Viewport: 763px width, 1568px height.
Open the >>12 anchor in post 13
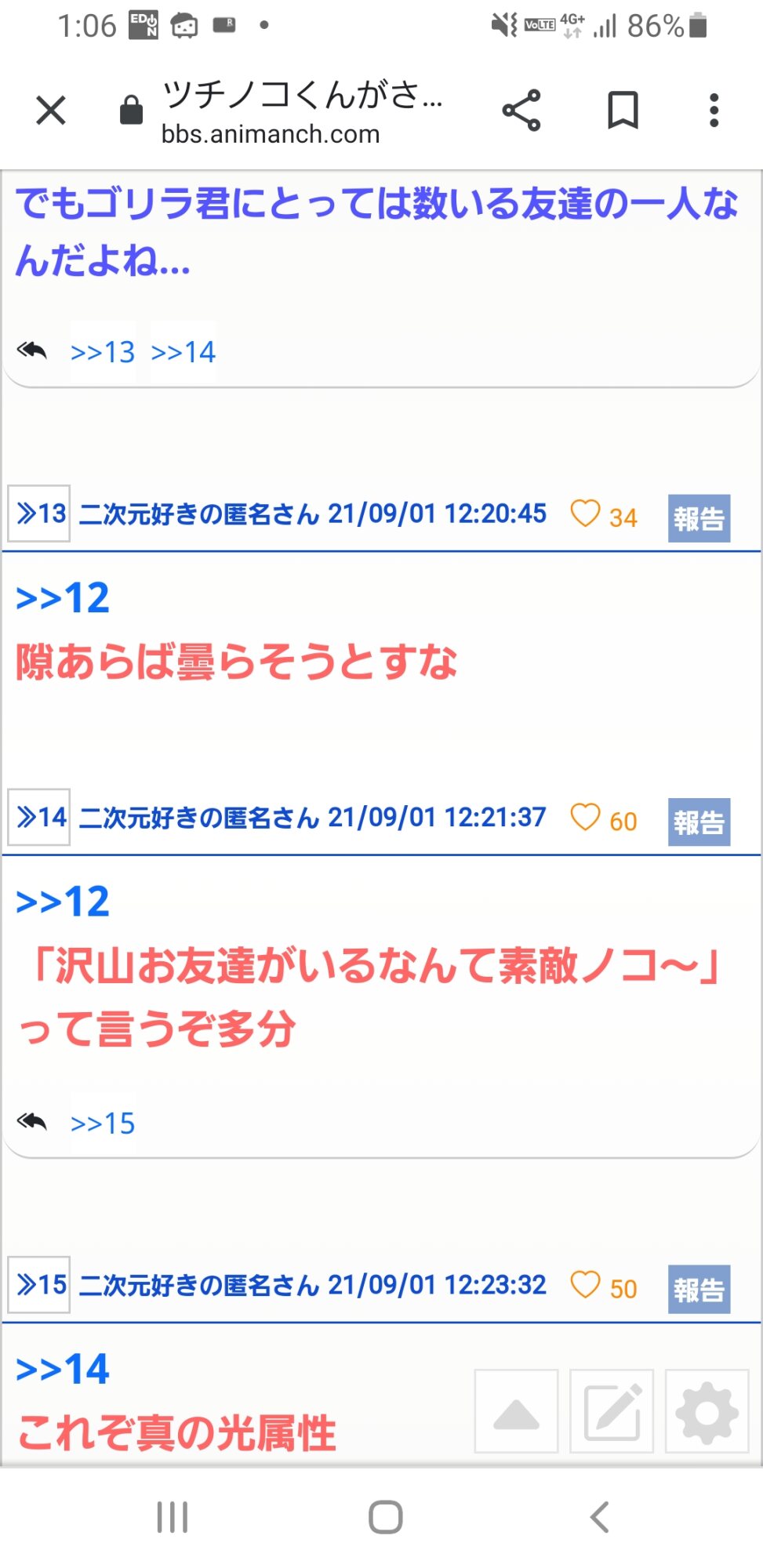tap(63, 598)
